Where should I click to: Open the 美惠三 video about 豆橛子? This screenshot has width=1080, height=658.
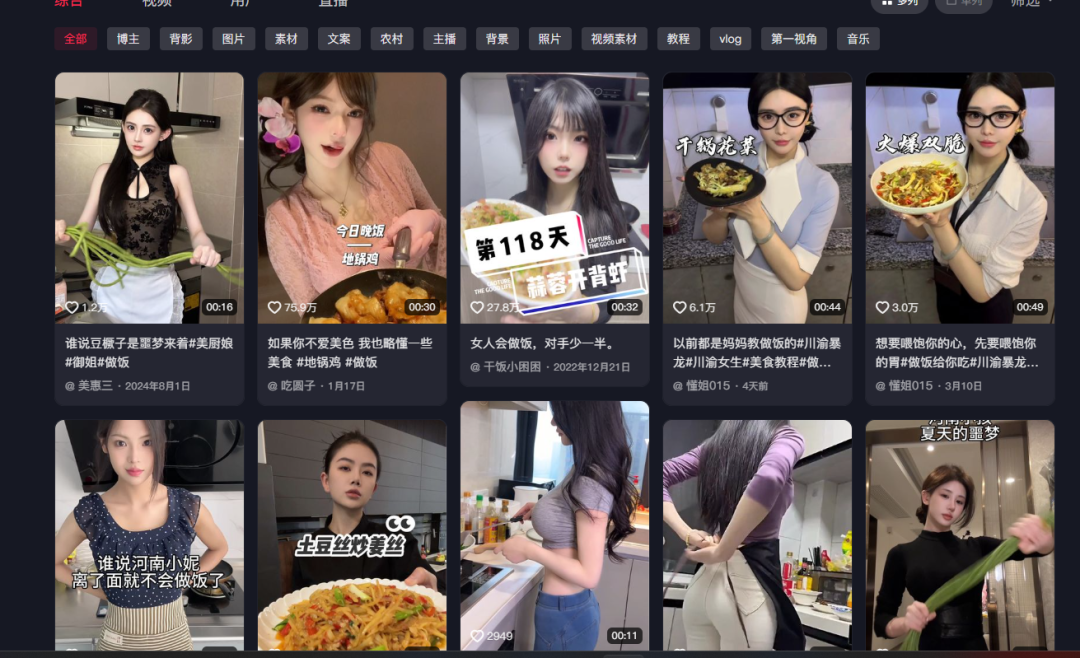tap(149, 197)
